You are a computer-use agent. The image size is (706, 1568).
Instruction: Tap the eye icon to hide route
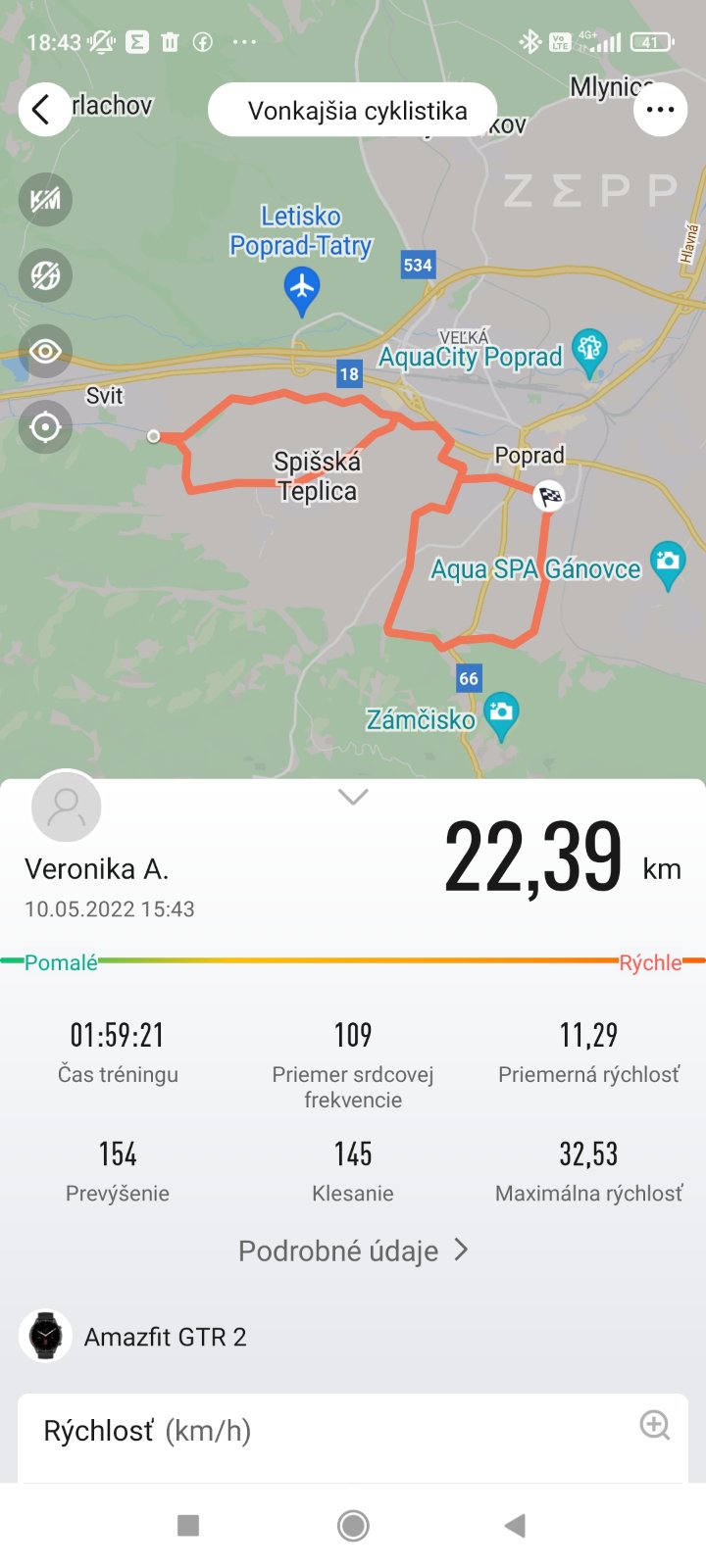[45, 351]
